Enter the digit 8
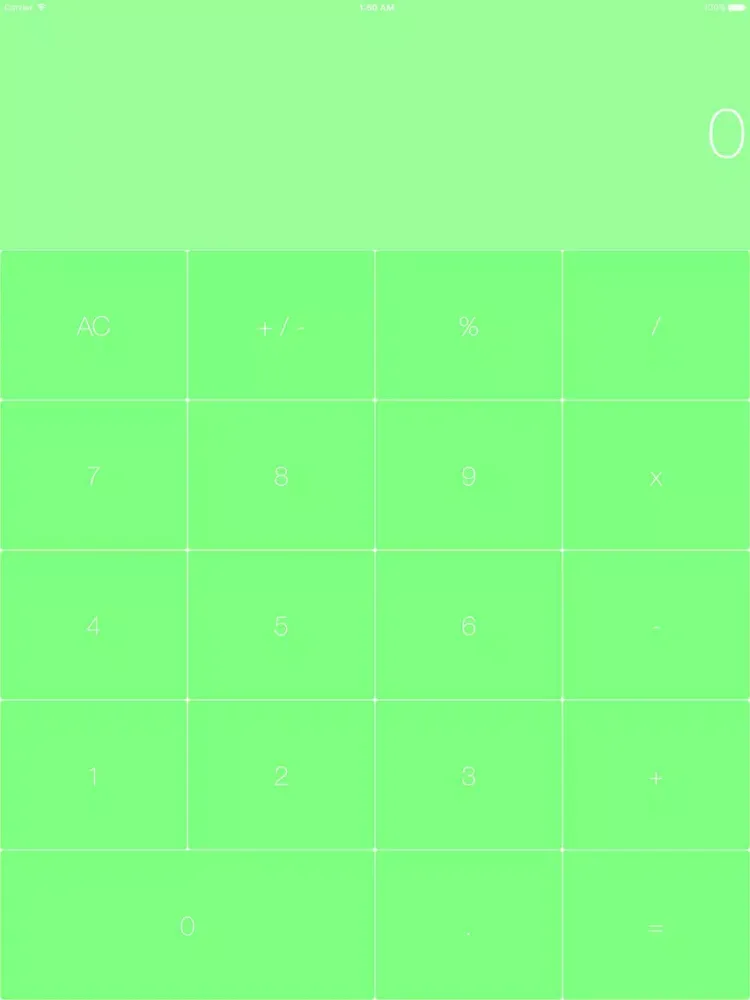750x1000 pixels. point(281,476)
